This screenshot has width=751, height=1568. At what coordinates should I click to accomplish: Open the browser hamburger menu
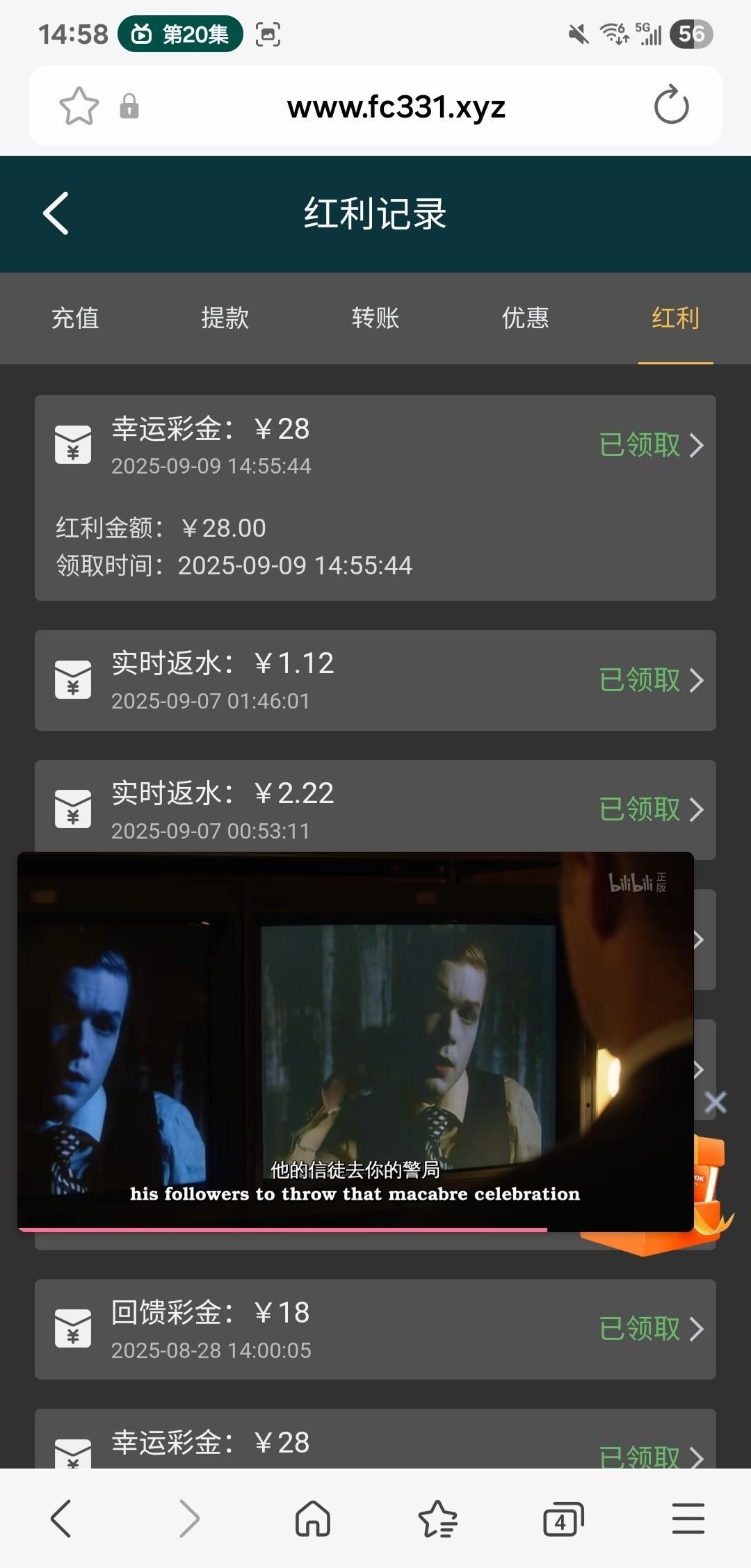coord(688,1518)
